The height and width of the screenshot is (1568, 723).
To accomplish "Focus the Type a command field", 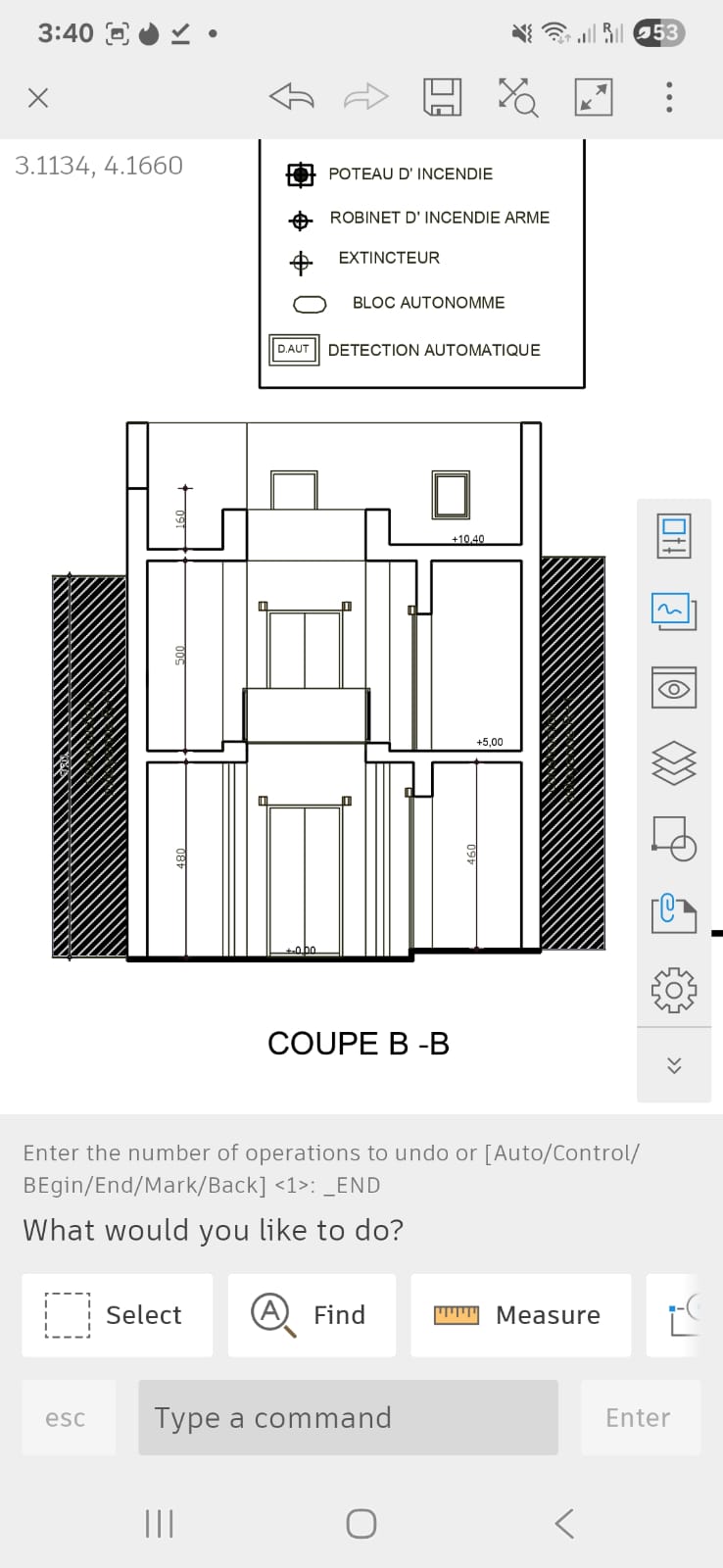I will (348, 1417).
